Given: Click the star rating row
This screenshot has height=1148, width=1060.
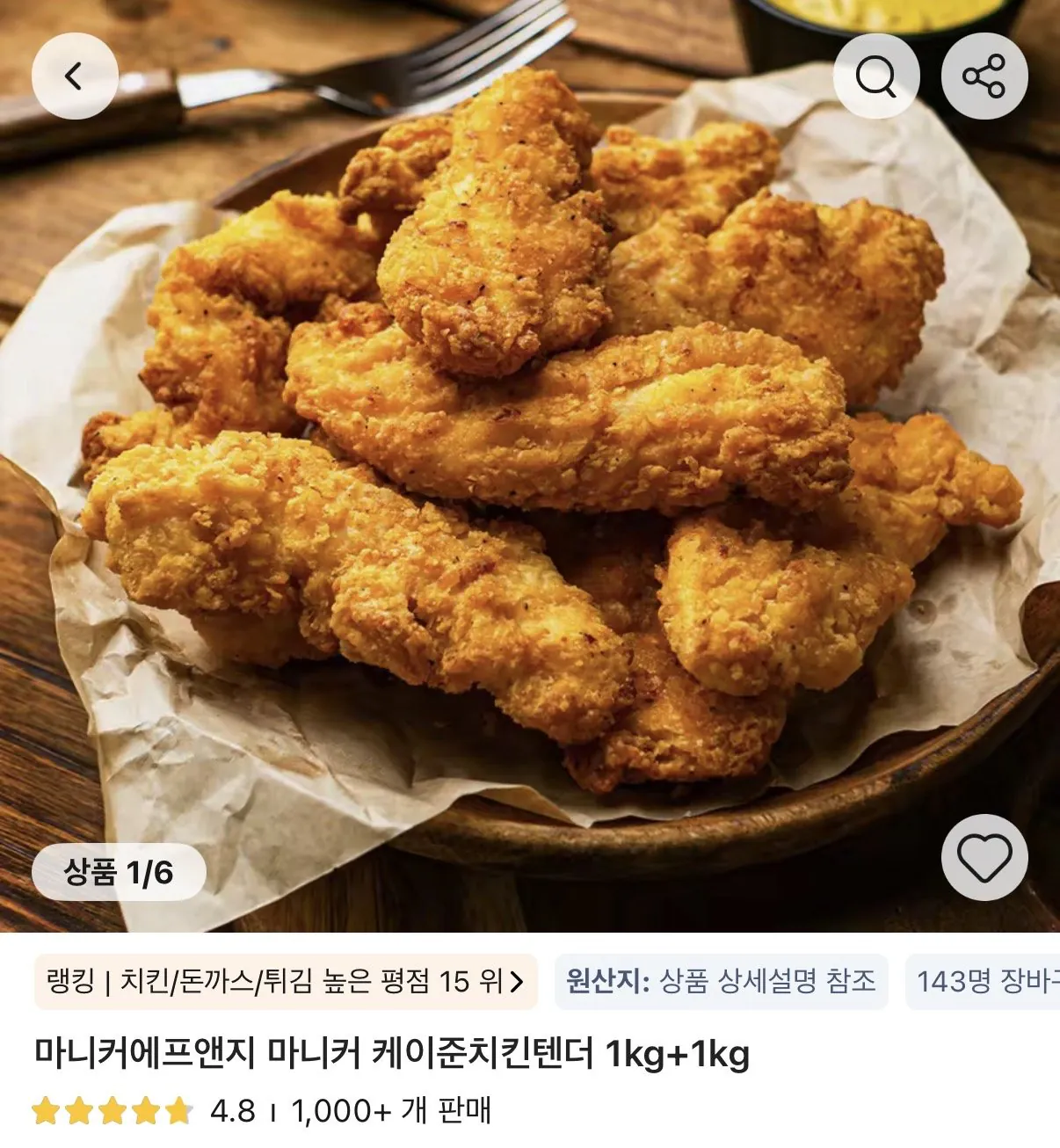Looking at the screenshot, I should point(110,1110).
